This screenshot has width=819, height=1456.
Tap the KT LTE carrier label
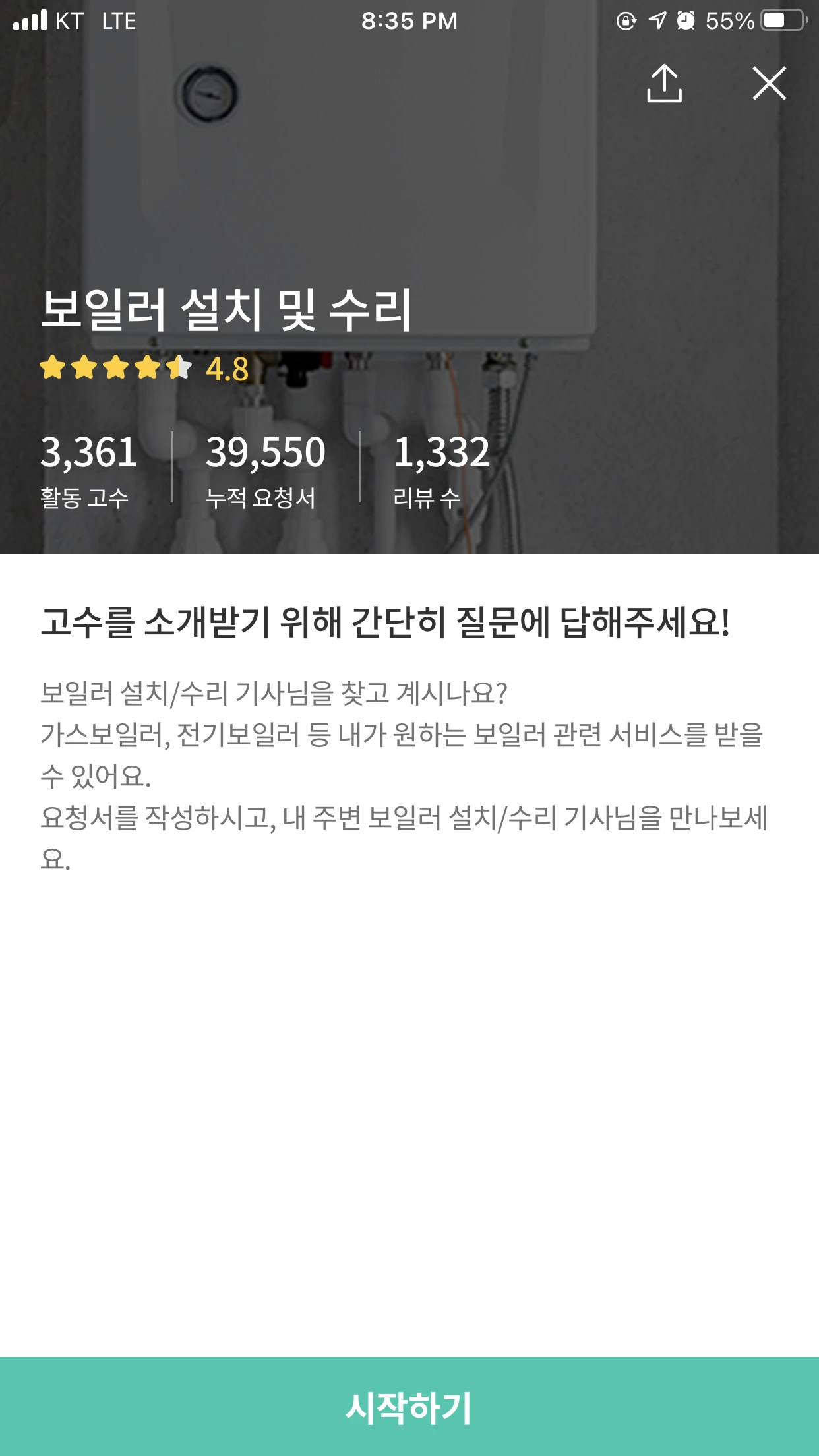coord(92,20)
